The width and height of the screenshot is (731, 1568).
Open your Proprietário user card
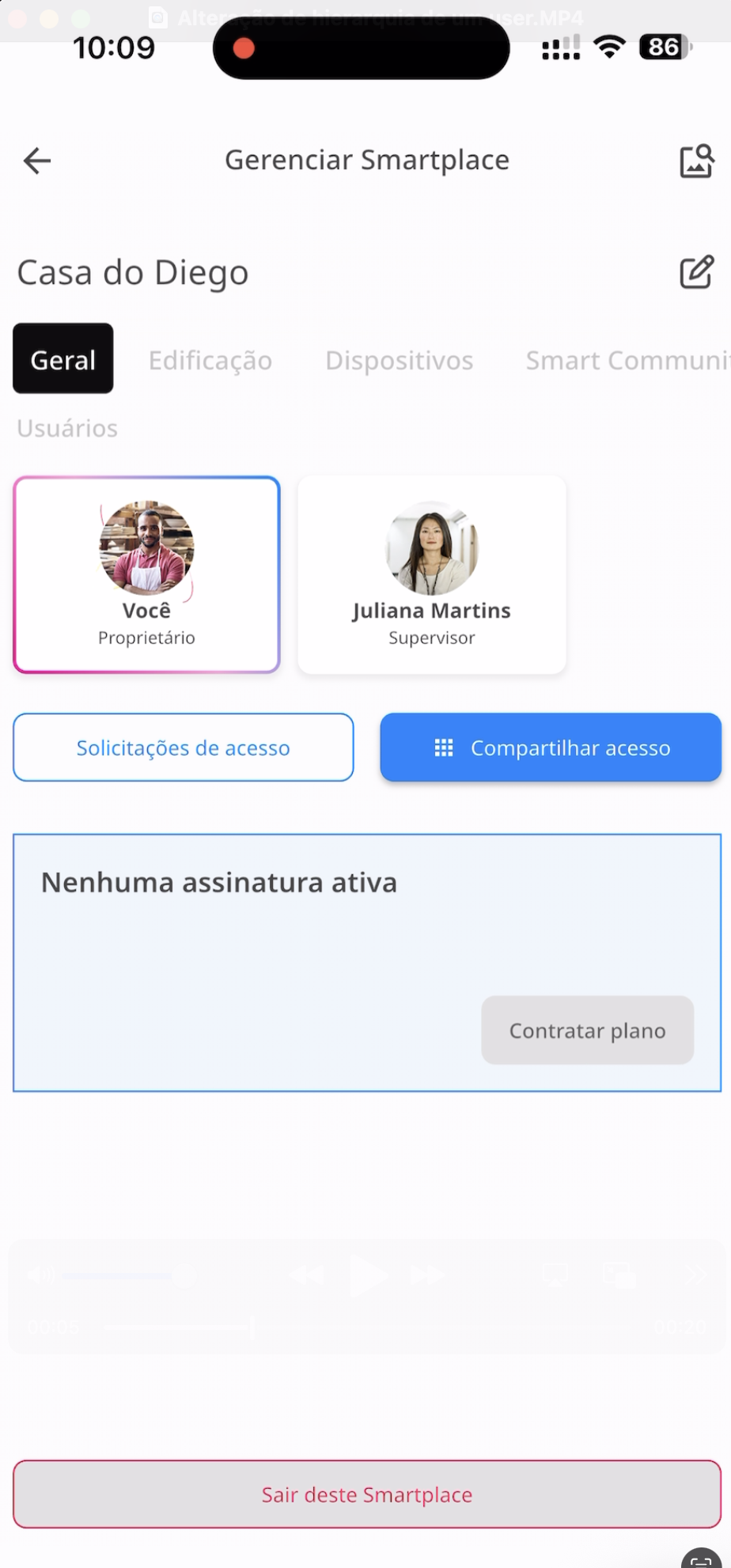pyautogui.click(x=147, y=575)
